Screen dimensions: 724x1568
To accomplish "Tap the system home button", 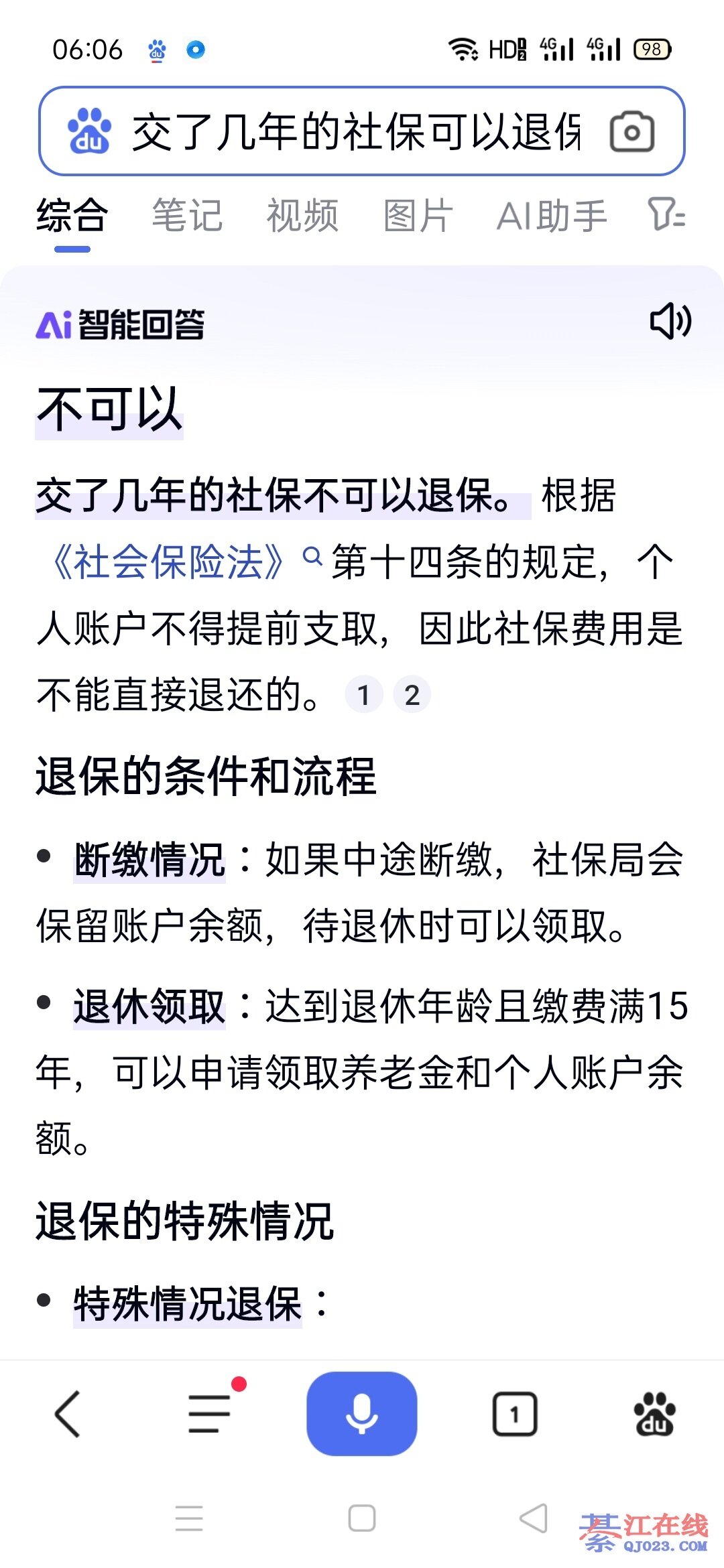I will pyautogui.click(x=362, y=1518).
